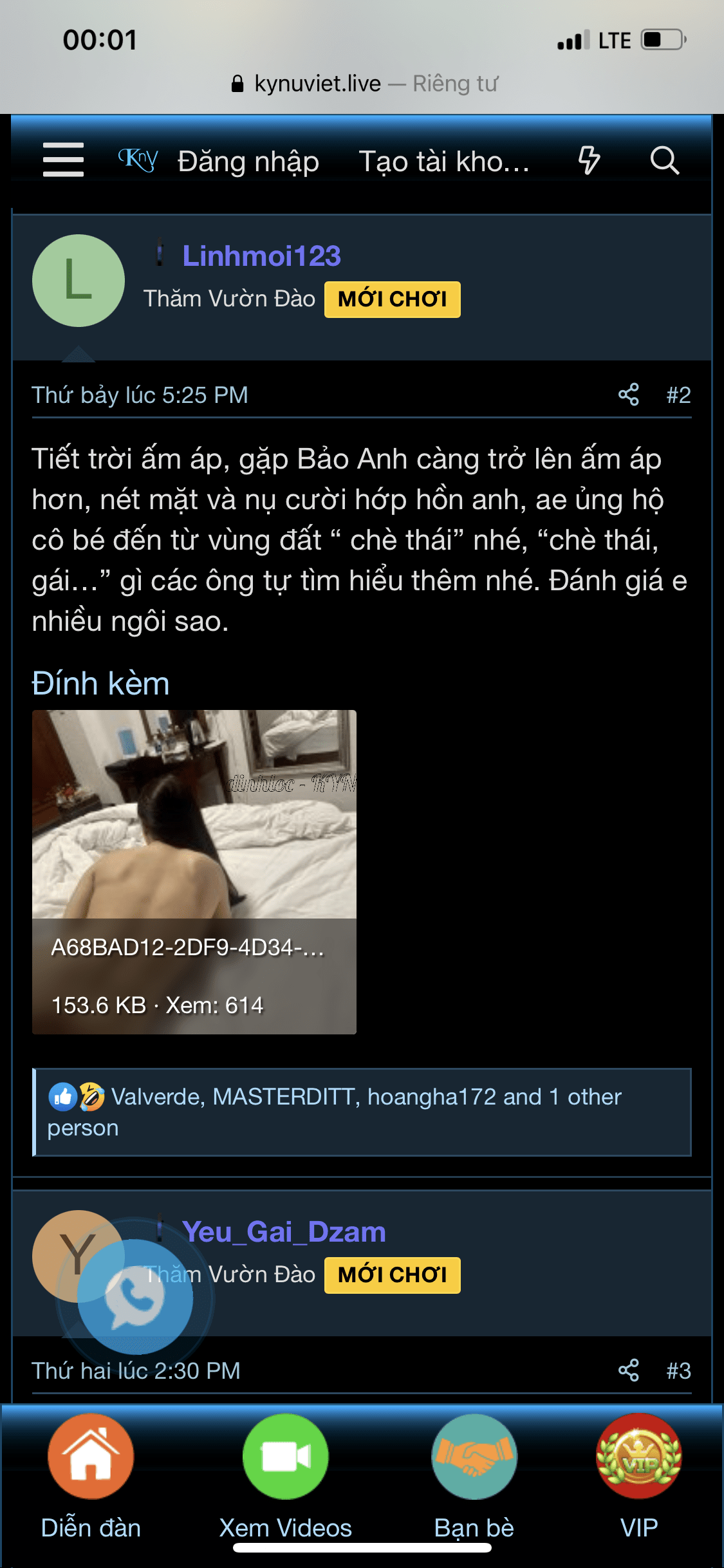
Task: Tap the floating phone call bubble
Action: (x=135, y=1298)
